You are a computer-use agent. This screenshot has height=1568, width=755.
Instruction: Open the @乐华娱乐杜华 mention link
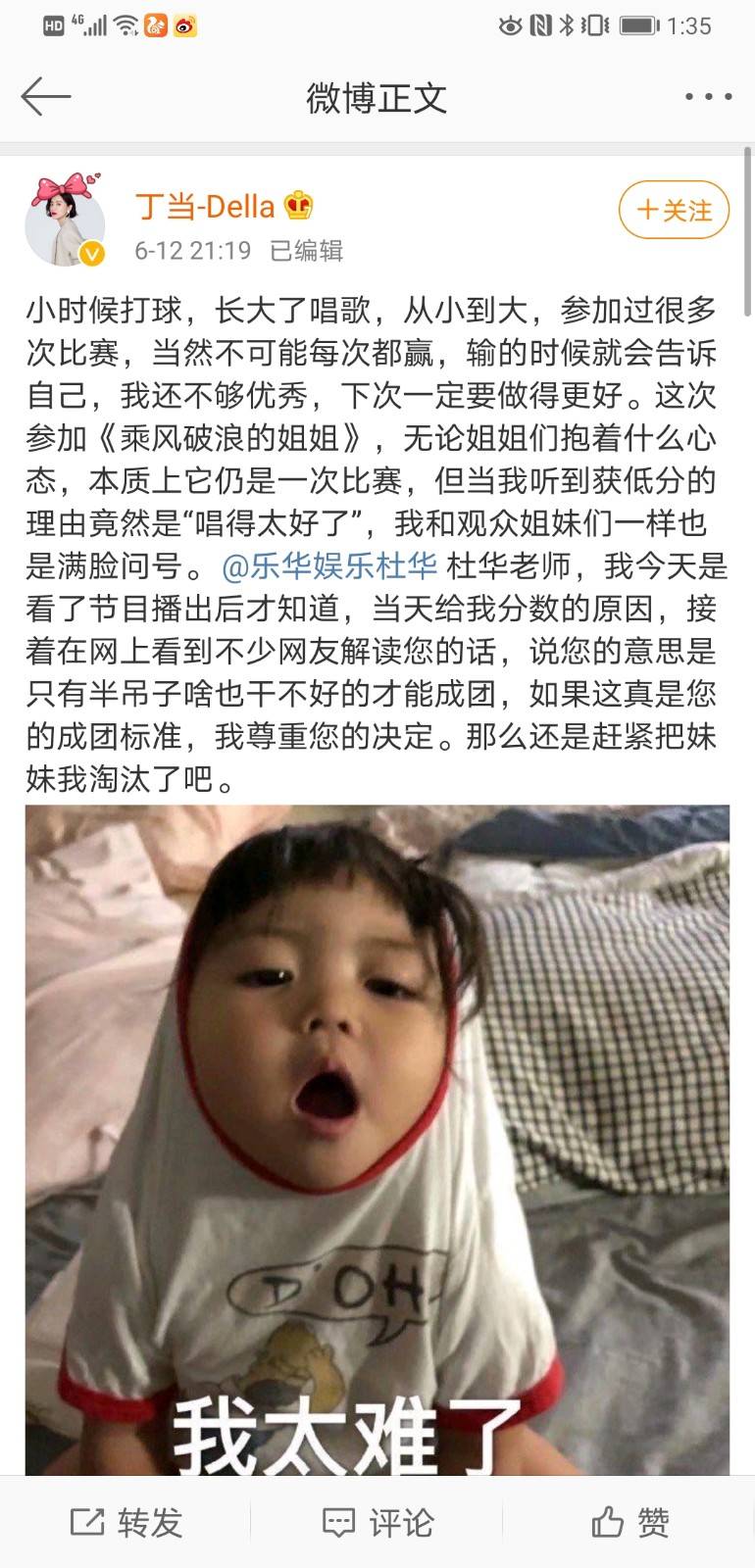pos(329,566)
